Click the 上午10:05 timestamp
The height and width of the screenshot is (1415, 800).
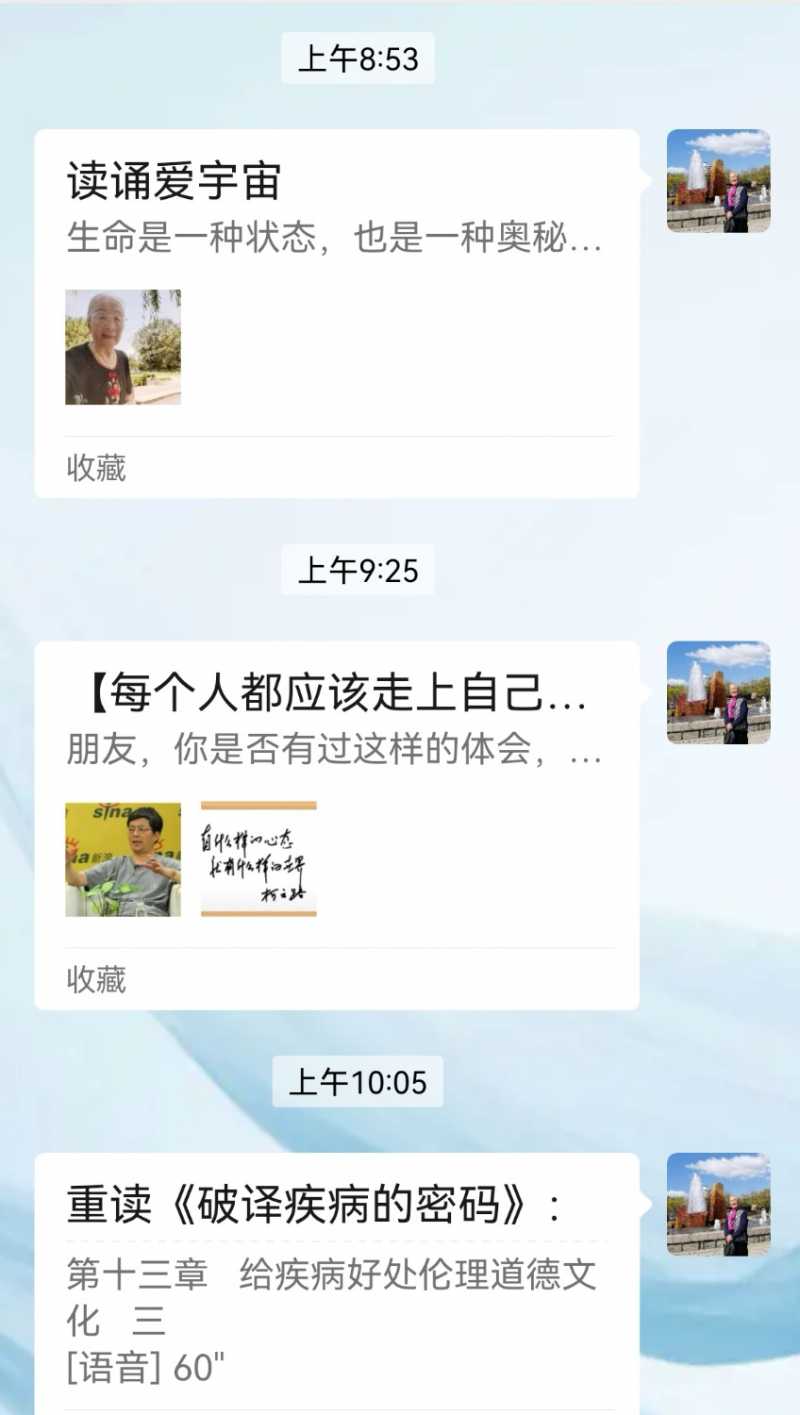358,1081
